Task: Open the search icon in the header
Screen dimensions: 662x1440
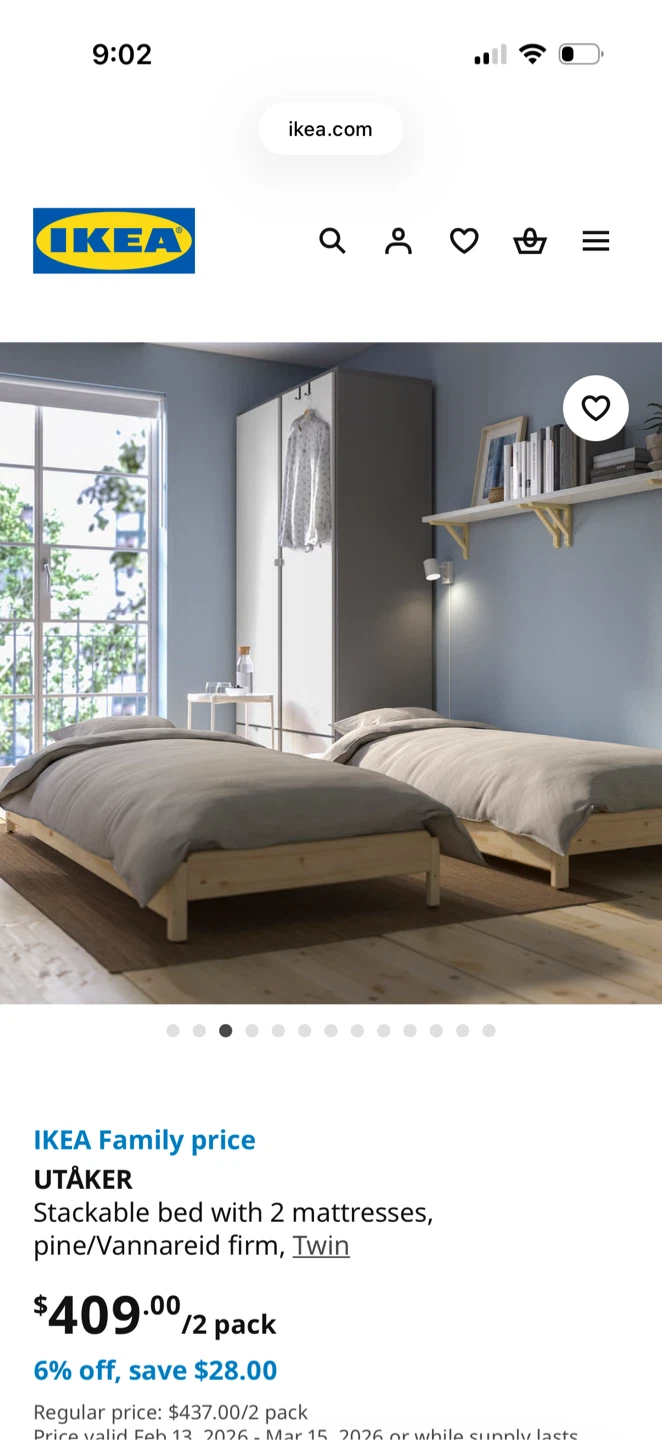Action: coord(332,241)
